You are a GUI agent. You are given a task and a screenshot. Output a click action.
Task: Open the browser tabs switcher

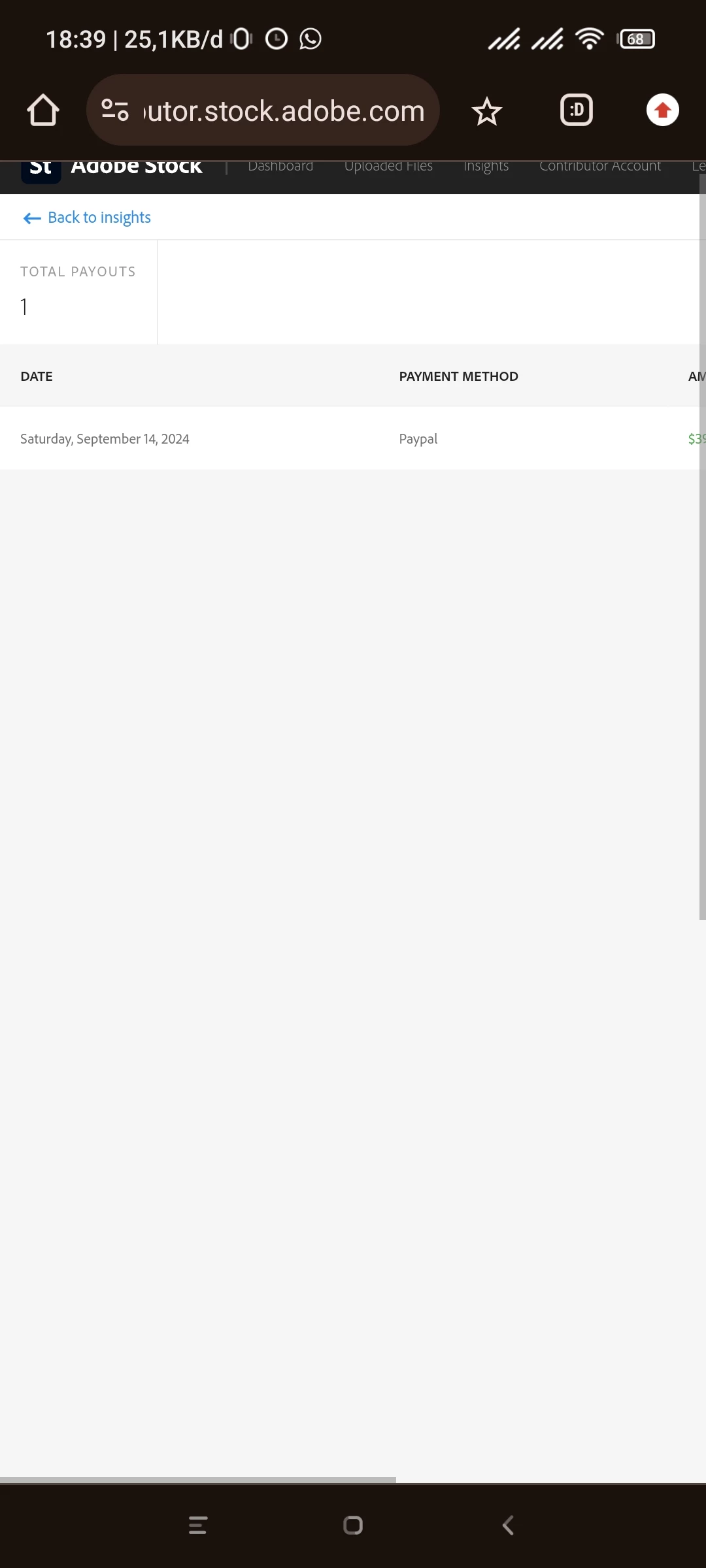pyautogui.click(x=576, y=110)
